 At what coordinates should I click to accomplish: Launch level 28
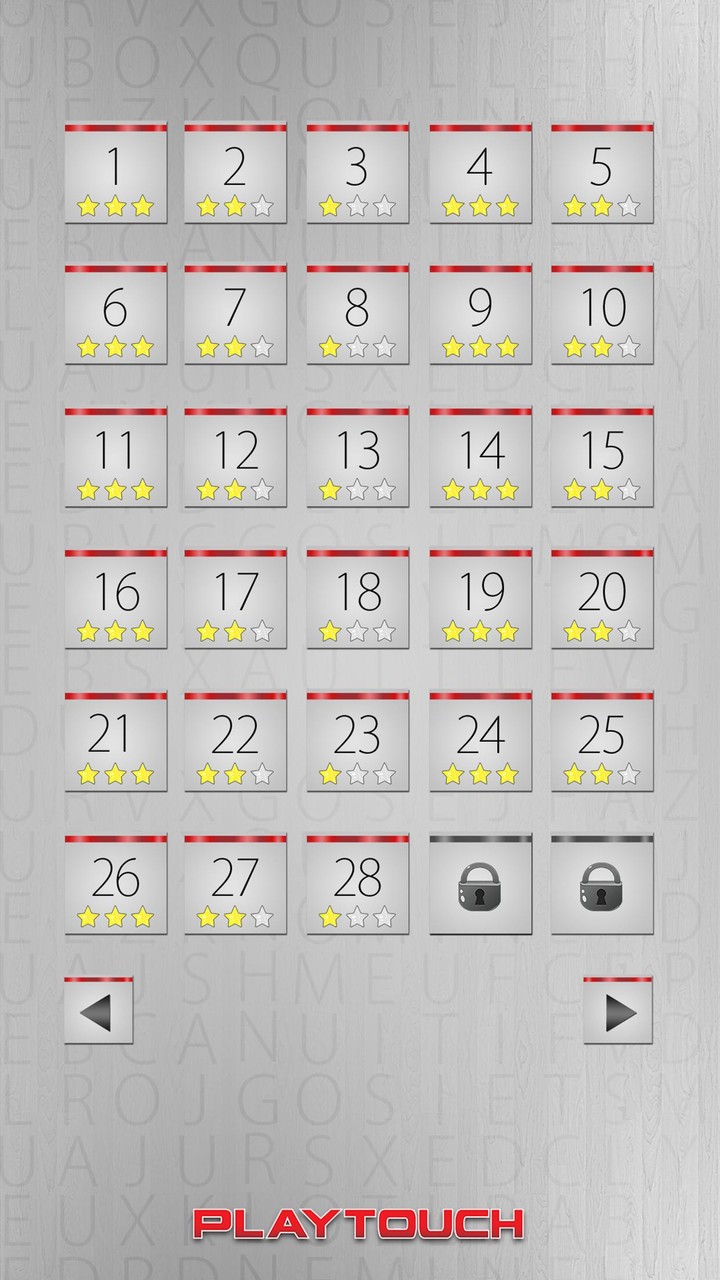(357, 885)
